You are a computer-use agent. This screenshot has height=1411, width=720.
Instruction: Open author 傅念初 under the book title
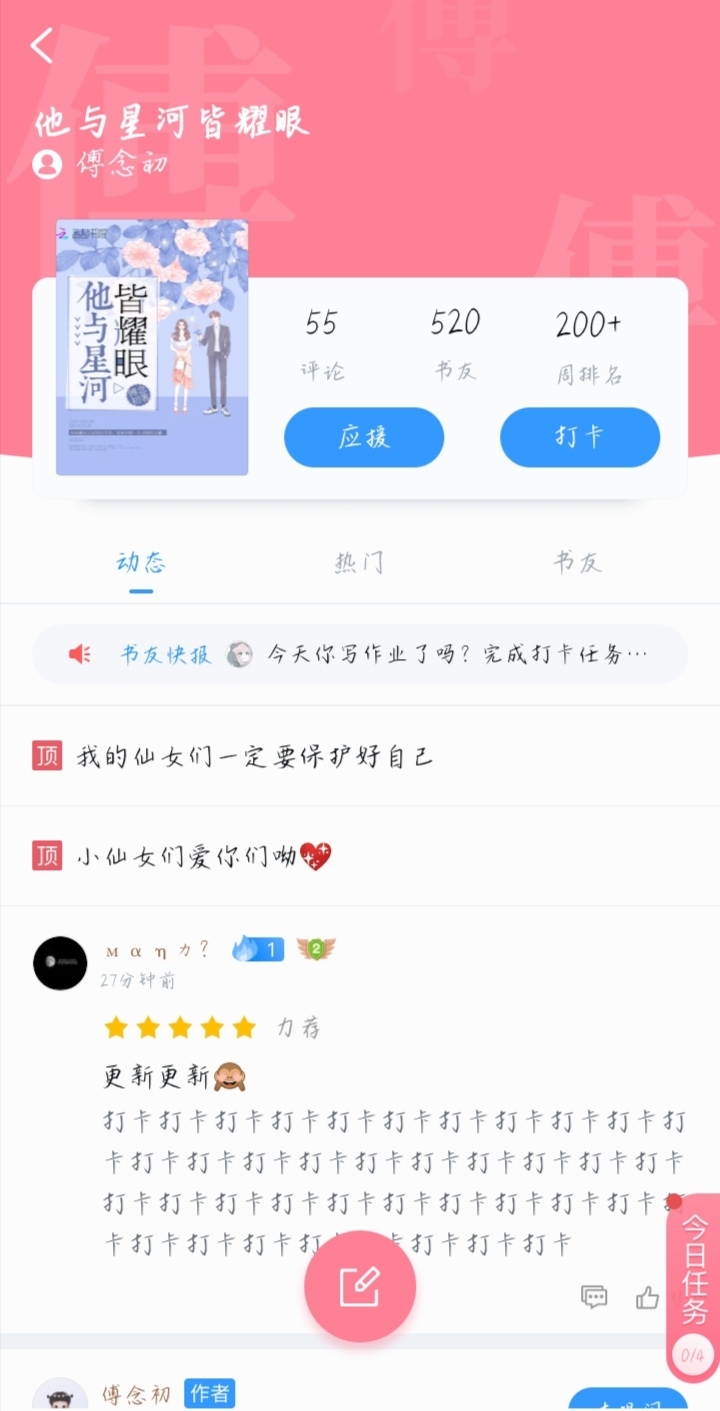coord(100,164)
